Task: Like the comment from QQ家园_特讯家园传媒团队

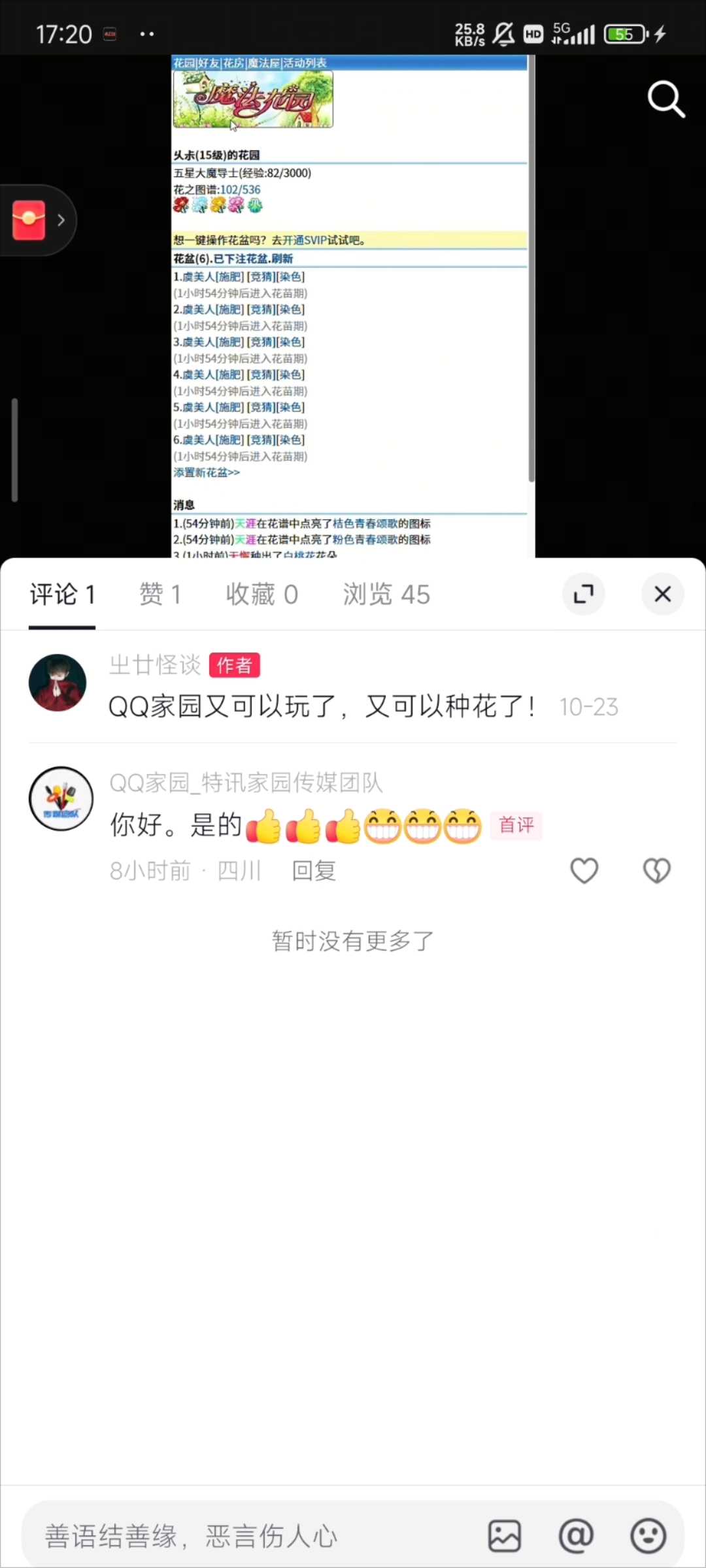Action: tap(584, 871)
